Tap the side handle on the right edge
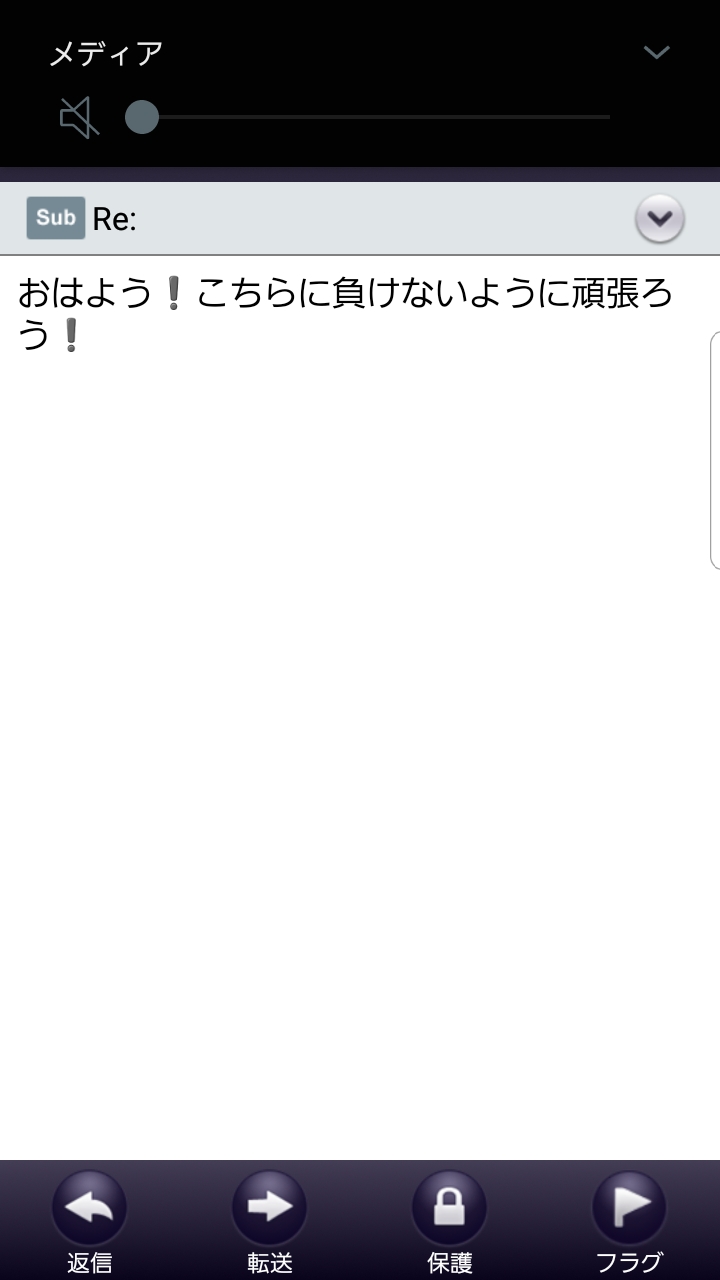Screen dimensions: 720x1280 coord(714,450)
